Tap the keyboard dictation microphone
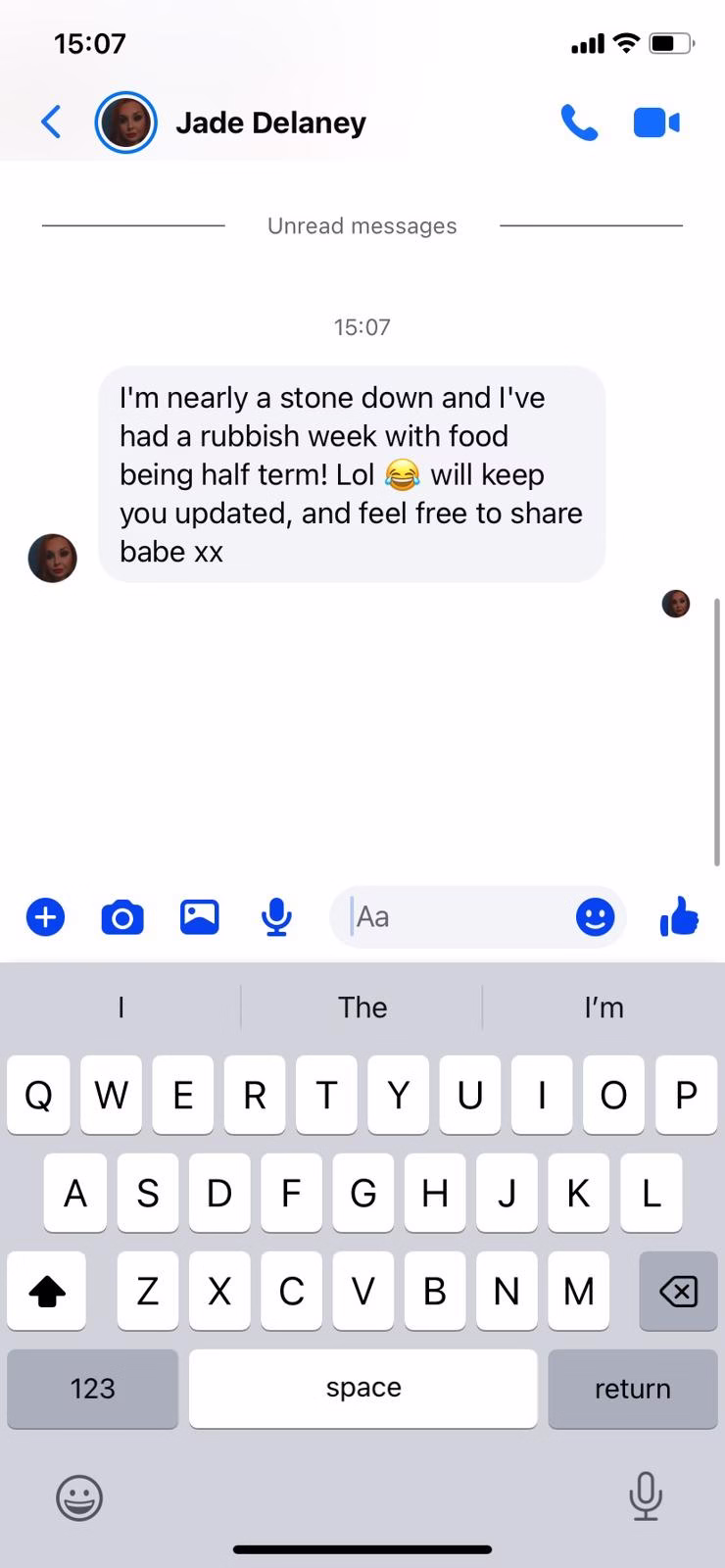Viewport: 725px width, 1568px height. [x=645, y=1496]
